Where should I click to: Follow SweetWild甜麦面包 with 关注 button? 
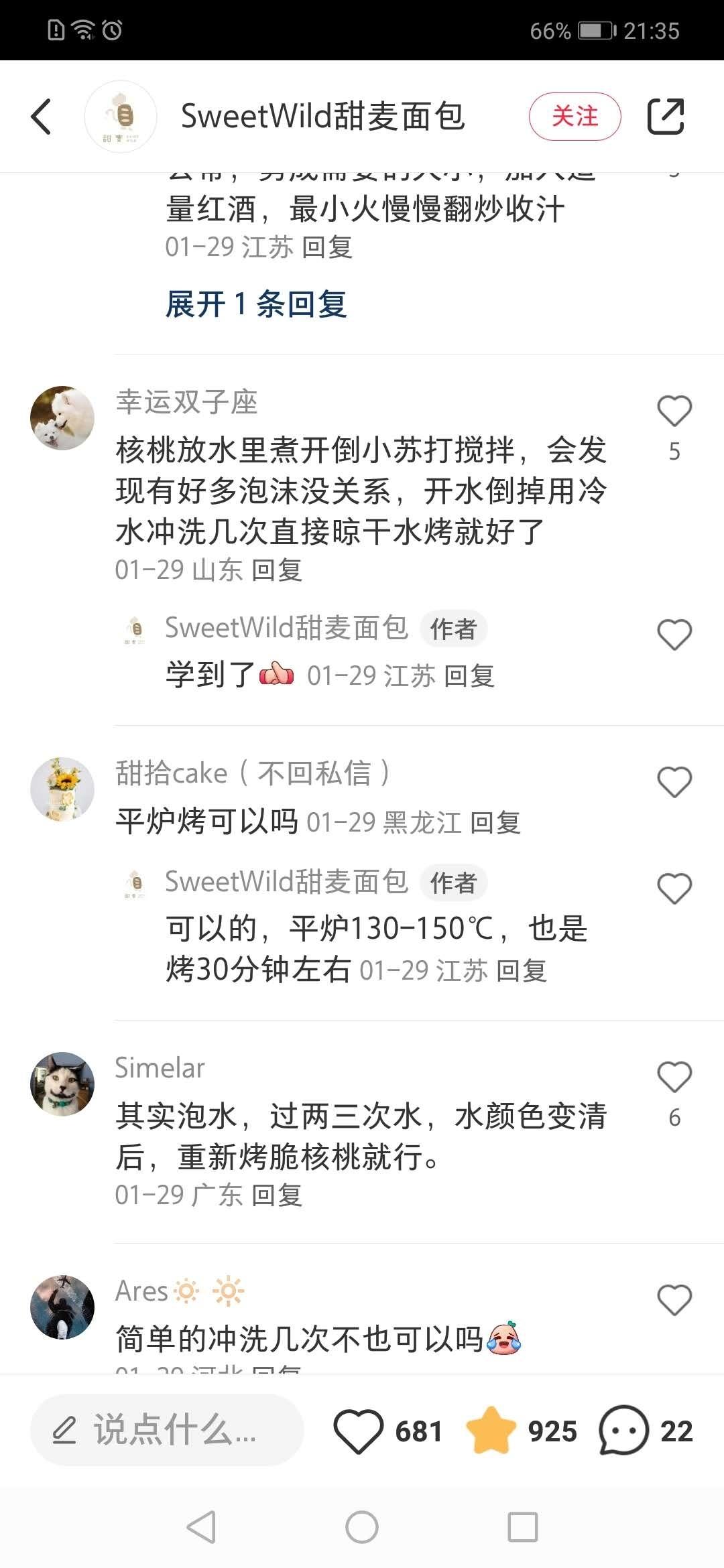coord(575,117)
